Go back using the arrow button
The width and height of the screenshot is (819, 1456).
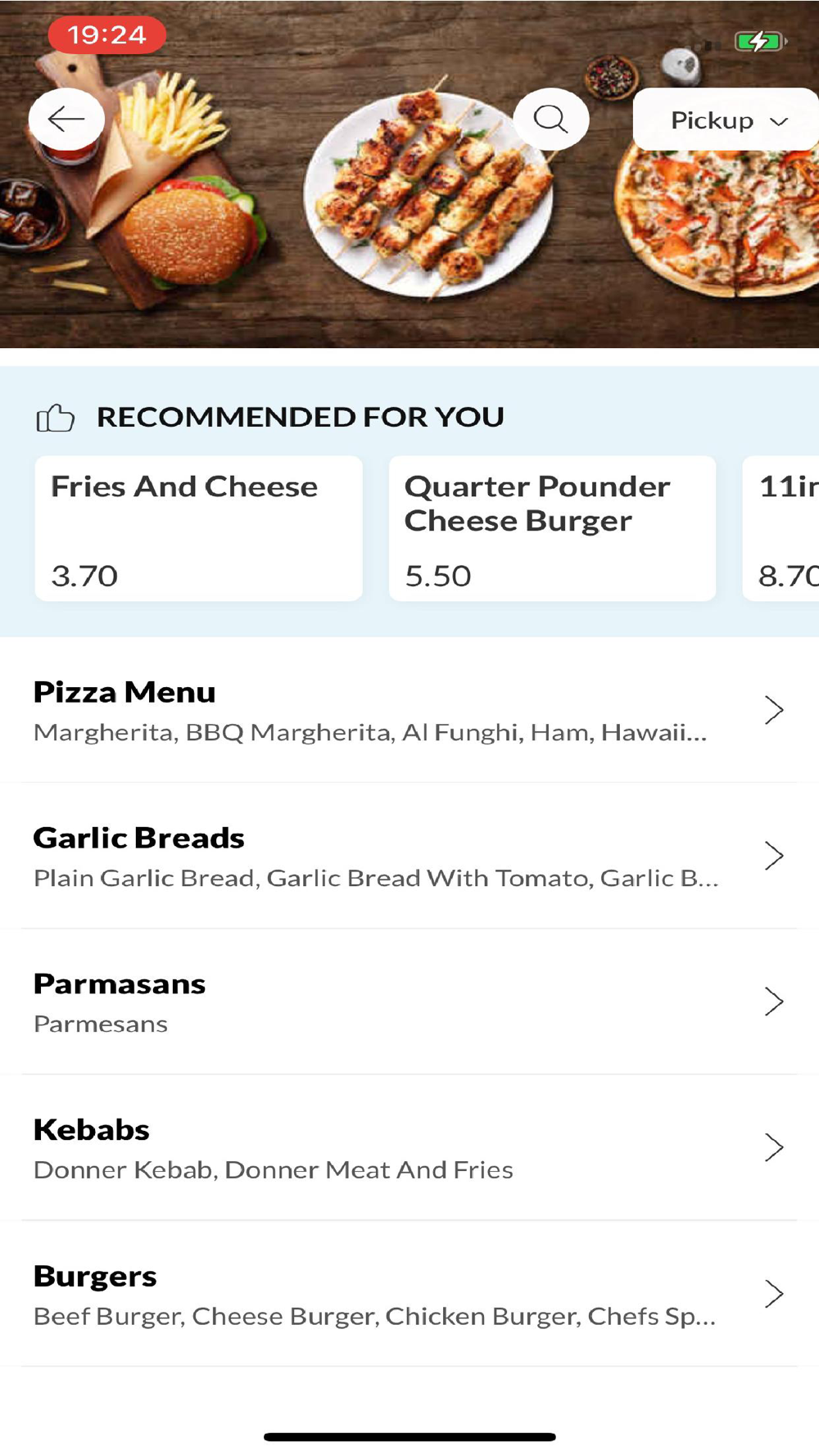[66, 120]
